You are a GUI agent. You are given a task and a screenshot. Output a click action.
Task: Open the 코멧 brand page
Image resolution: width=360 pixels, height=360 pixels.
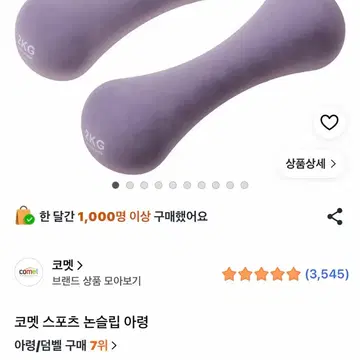67,265
